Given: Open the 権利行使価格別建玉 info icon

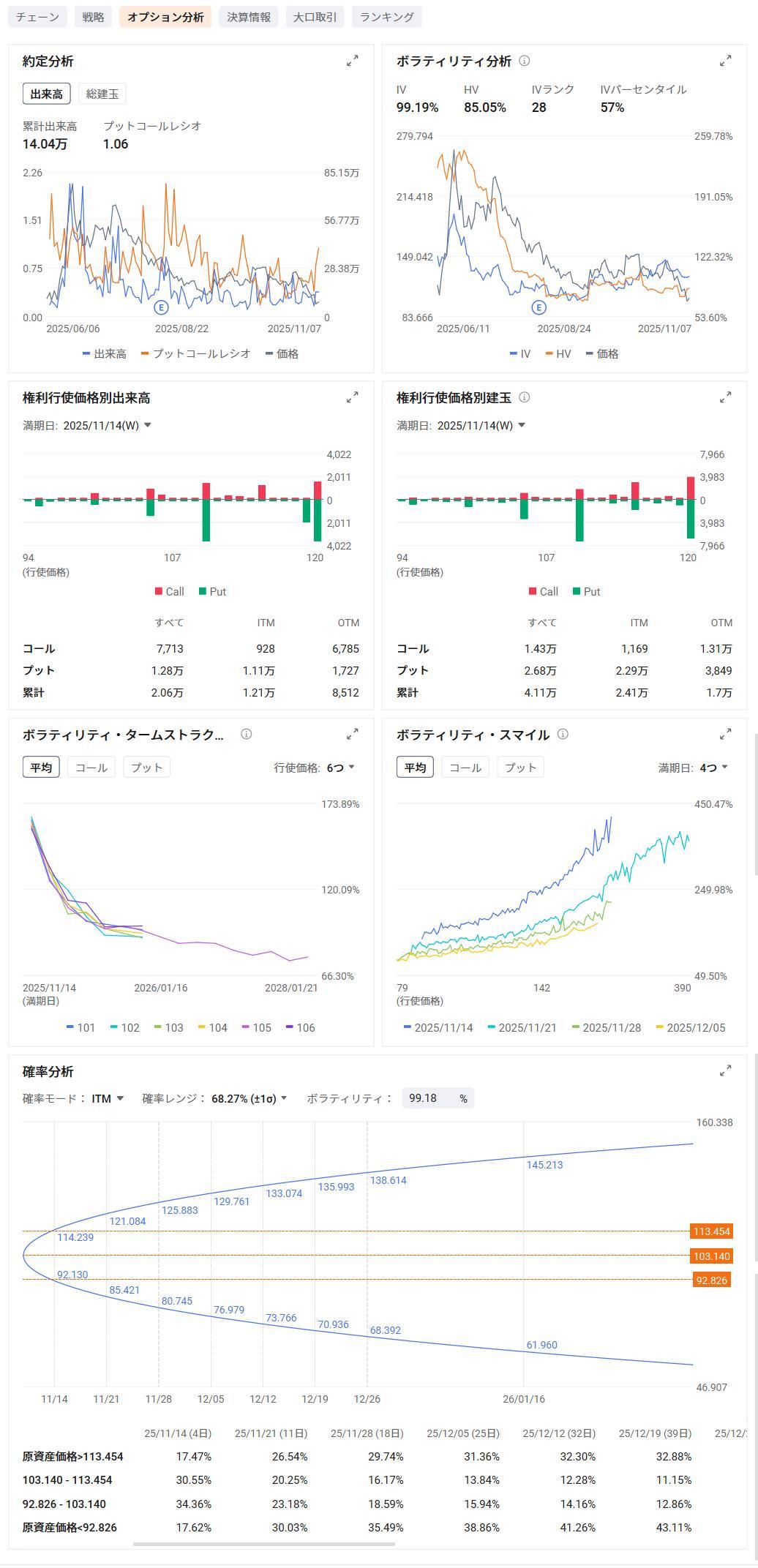Looking at the screenshot, I should (x=525, y=397).
